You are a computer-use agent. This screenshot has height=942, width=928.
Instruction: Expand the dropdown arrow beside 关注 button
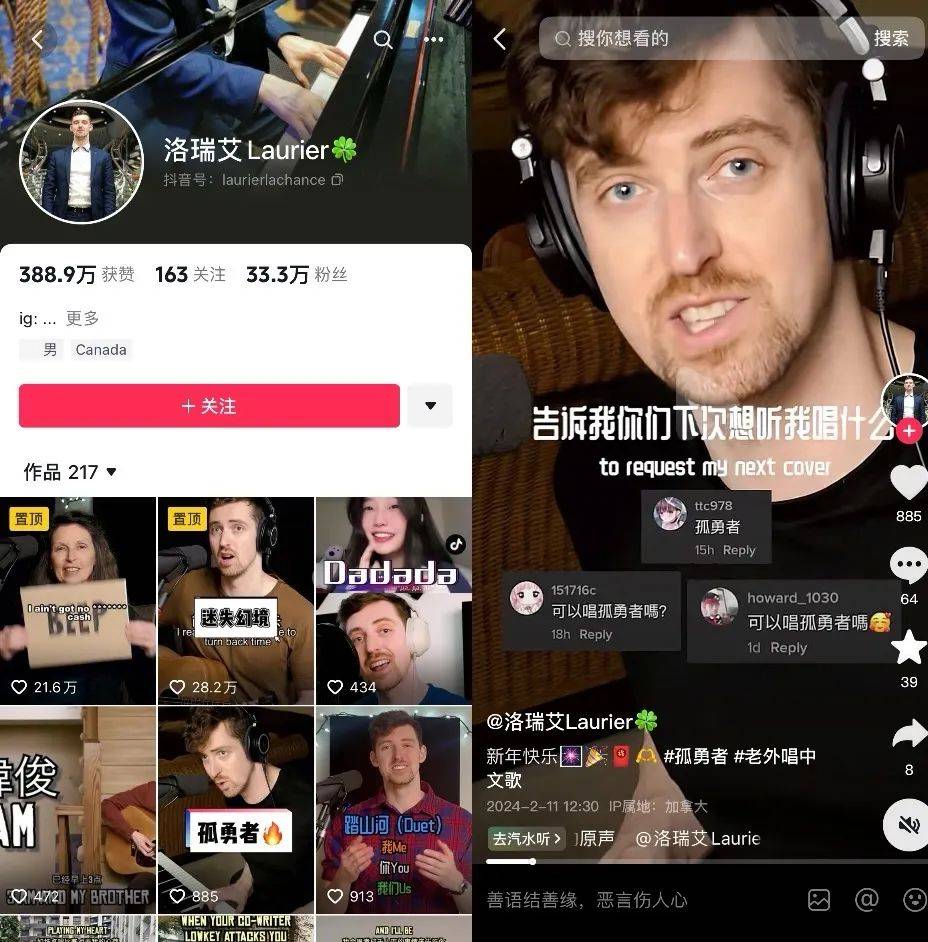point(431,406)
